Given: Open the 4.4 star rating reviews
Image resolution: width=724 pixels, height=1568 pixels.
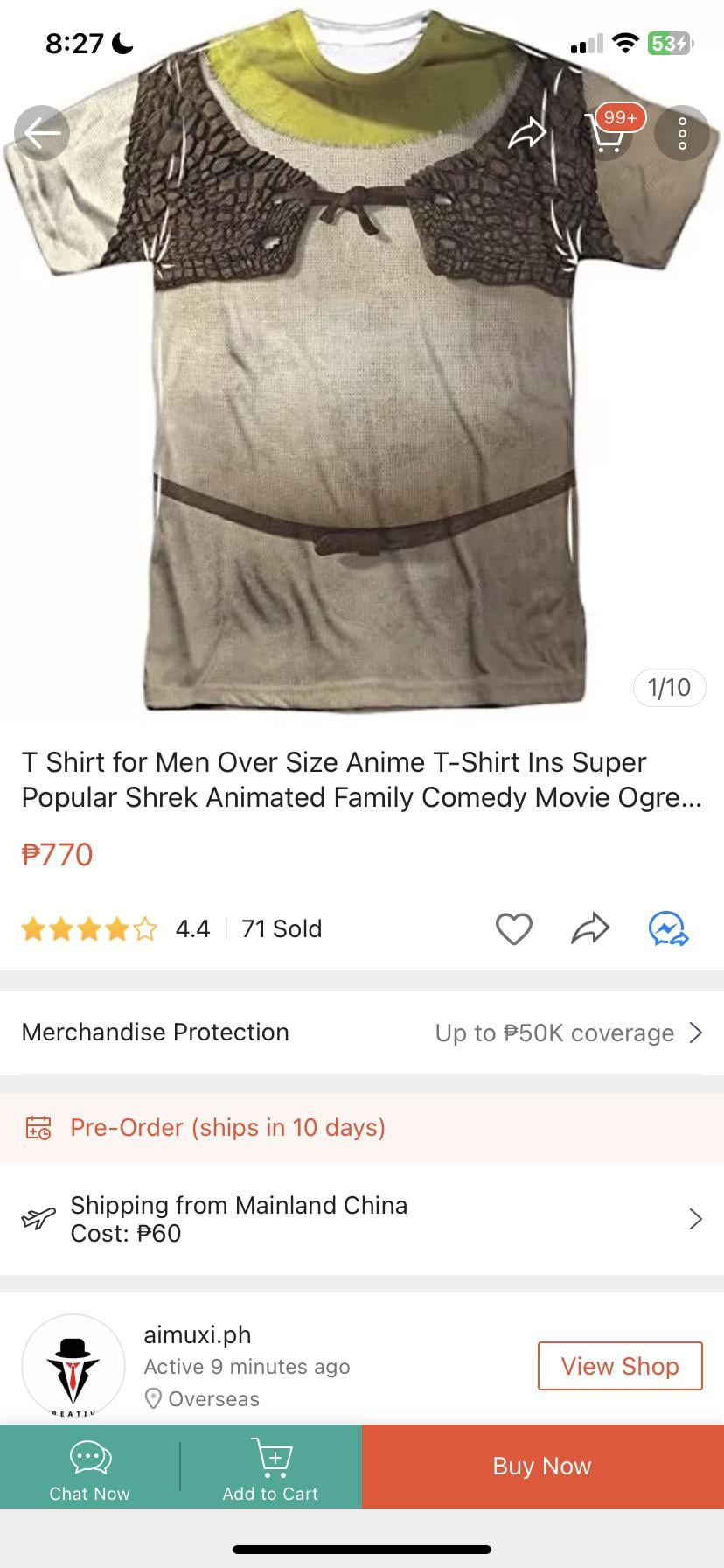Looking at the screenshot, I should coord(115,928).
